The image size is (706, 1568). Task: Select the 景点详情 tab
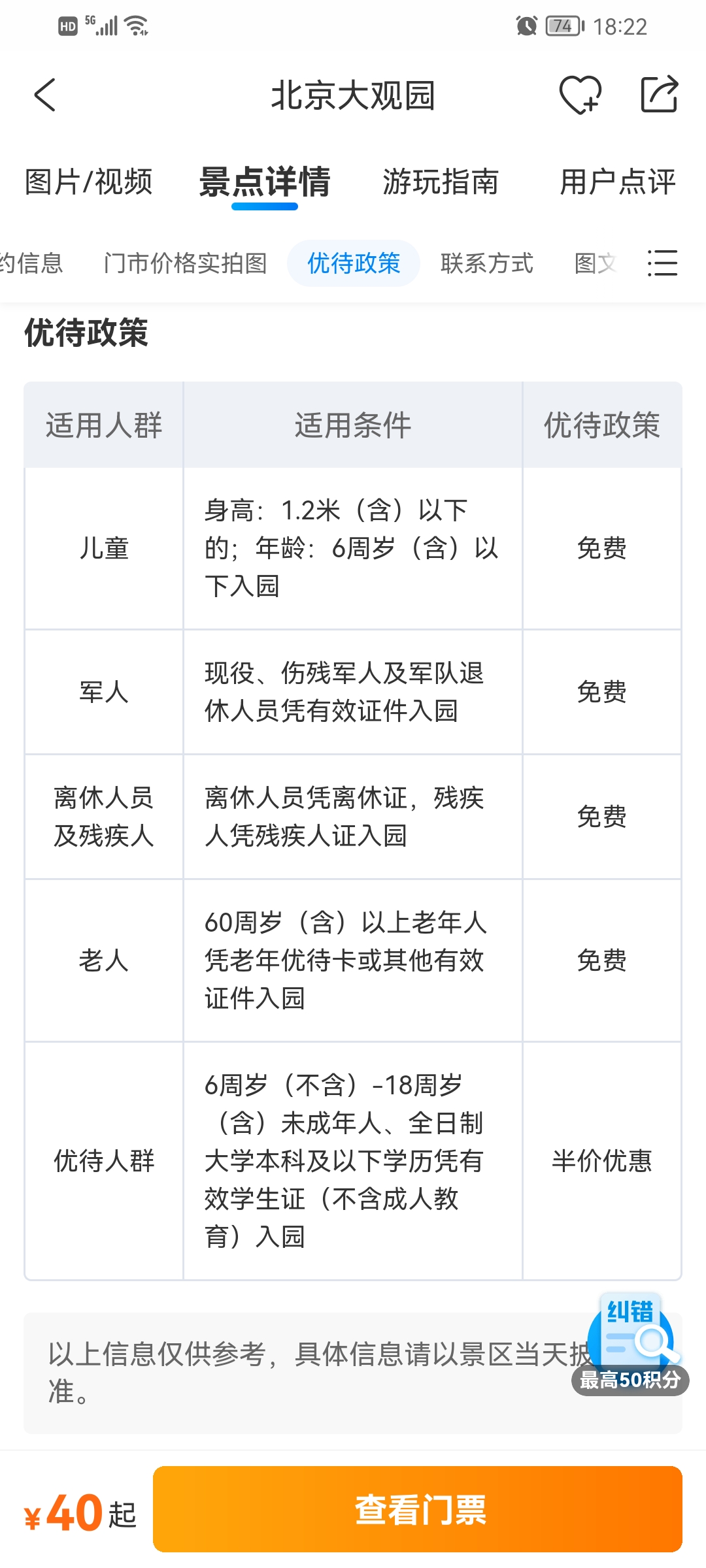coord(265,182)
